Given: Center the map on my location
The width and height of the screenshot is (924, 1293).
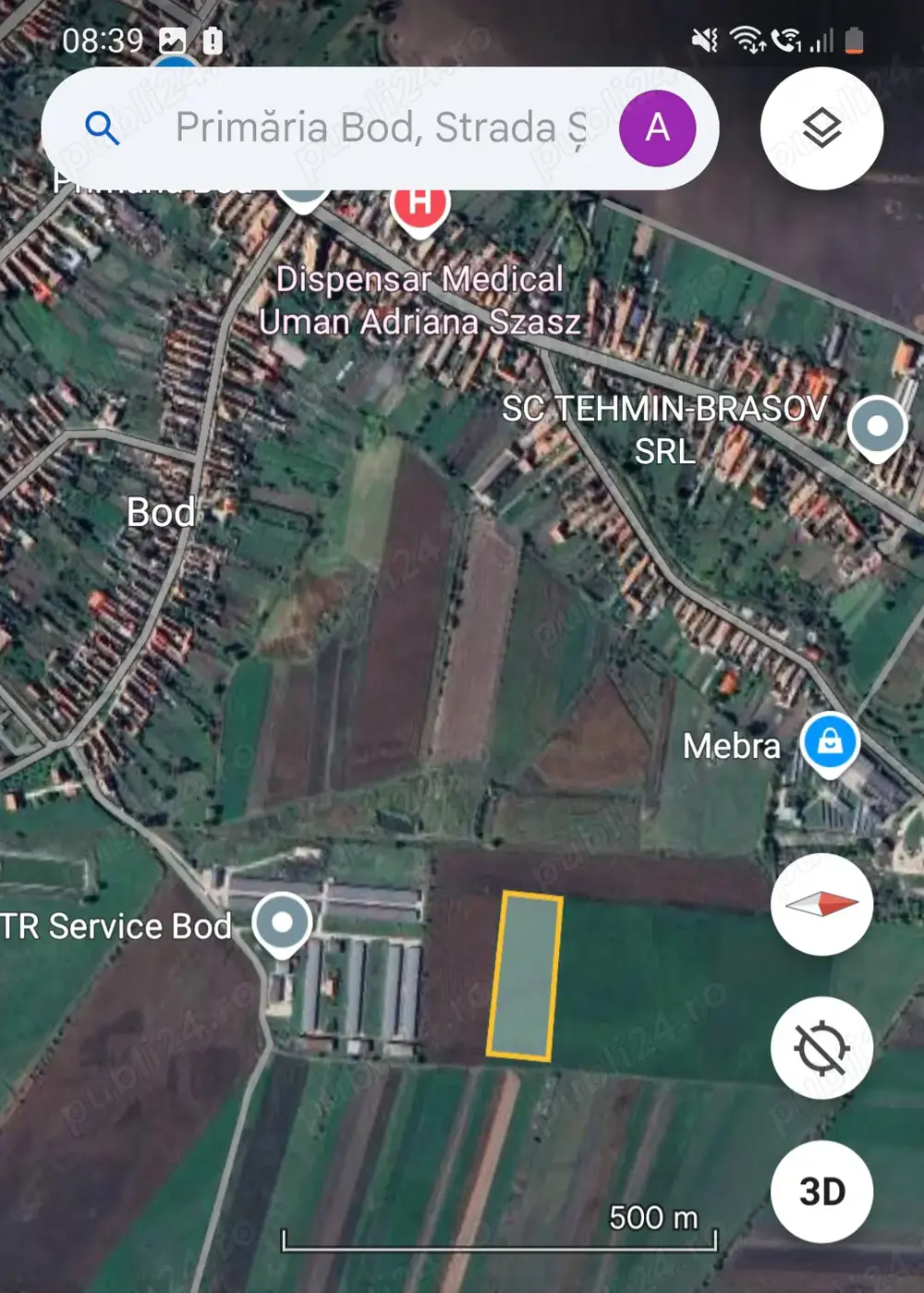Looking at the screenshot, I should [821, 1047].
